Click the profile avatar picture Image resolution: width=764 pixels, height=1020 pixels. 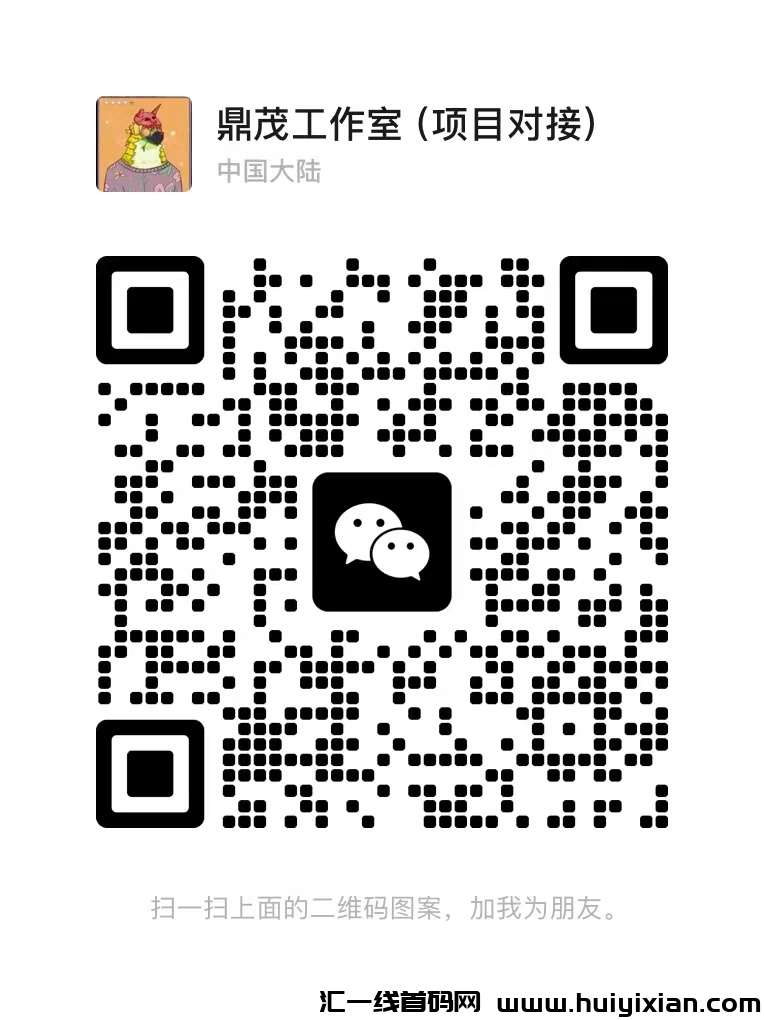[x=145, y=144]
